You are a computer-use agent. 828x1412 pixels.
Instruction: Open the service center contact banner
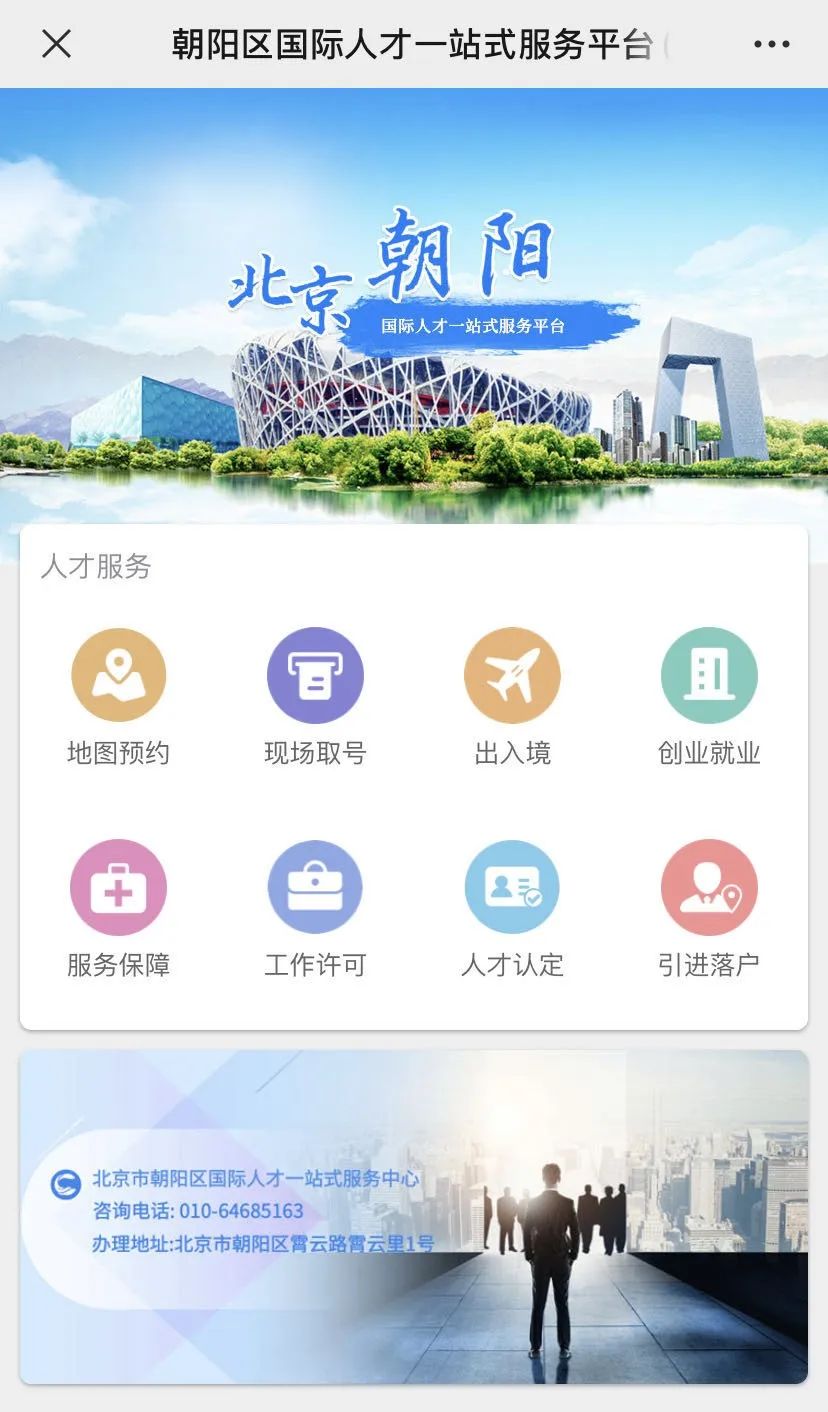click(414, 1217)
